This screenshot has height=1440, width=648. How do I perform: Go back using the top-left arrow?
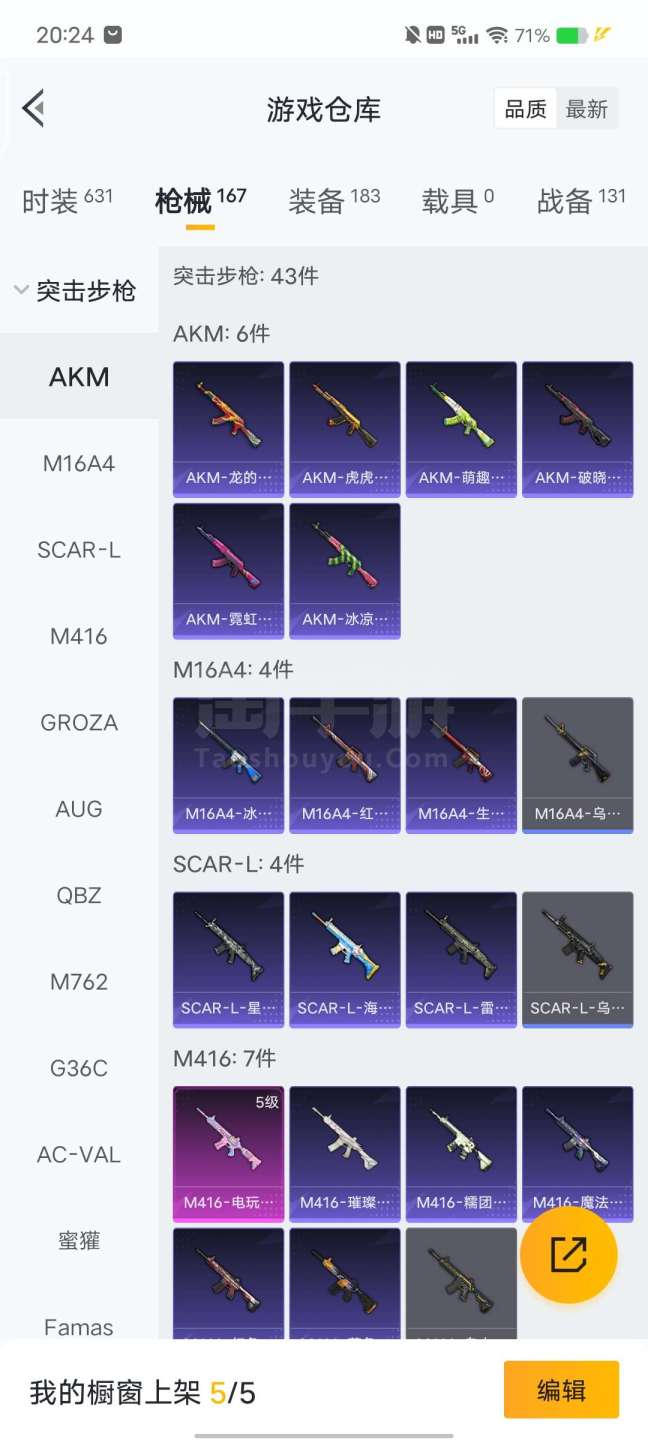click(34, 108)
